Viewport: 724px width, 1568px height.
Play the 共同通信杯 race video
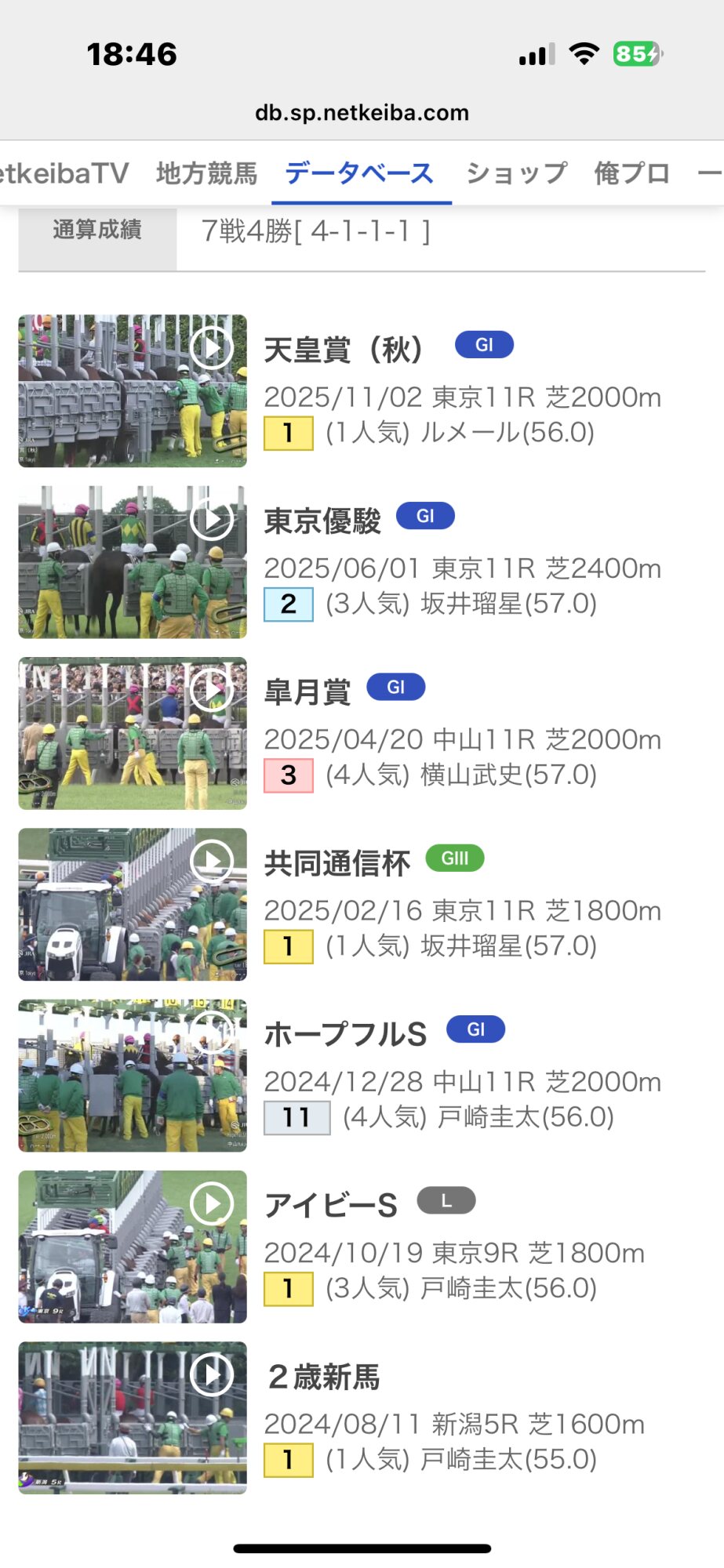tap(133, 904)
